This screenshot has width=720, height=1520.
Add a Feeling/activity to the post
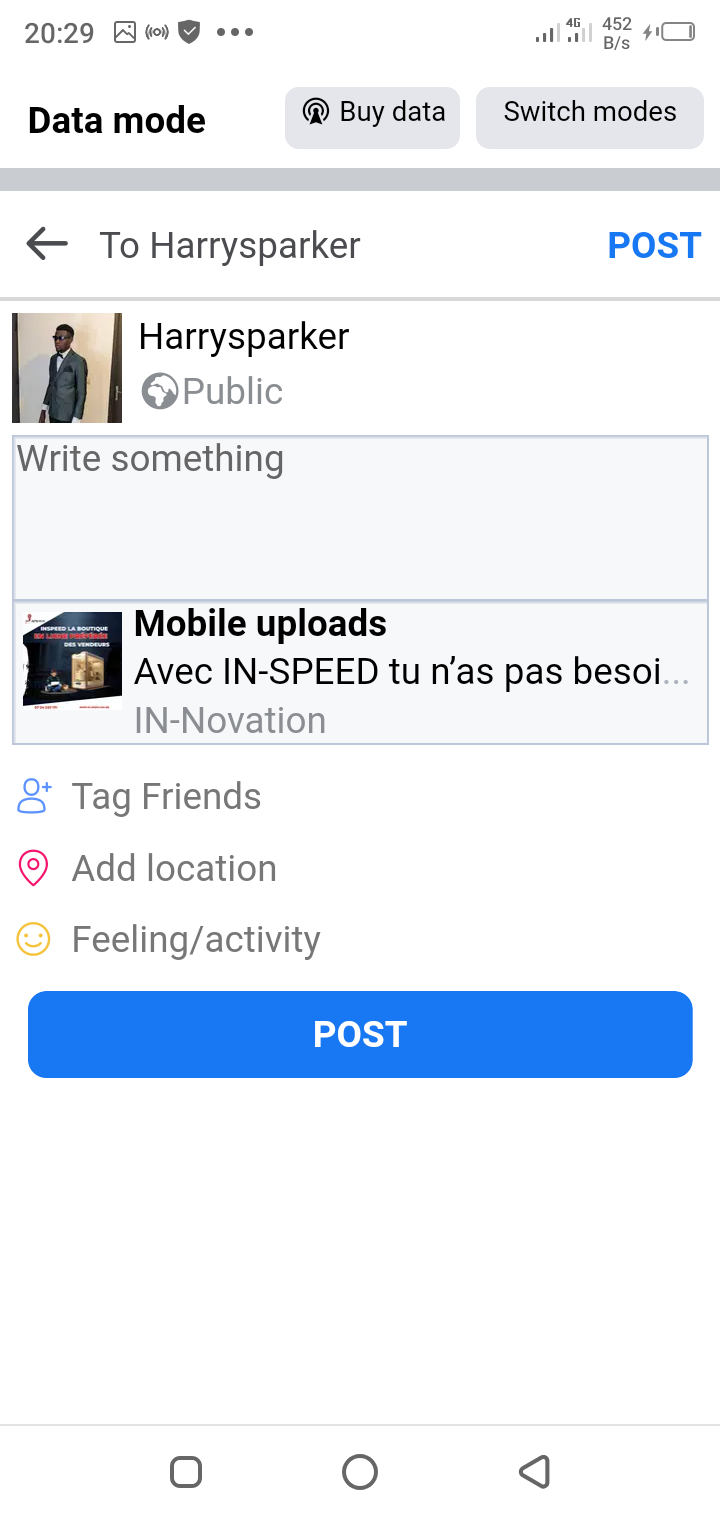tap(196, 940)
